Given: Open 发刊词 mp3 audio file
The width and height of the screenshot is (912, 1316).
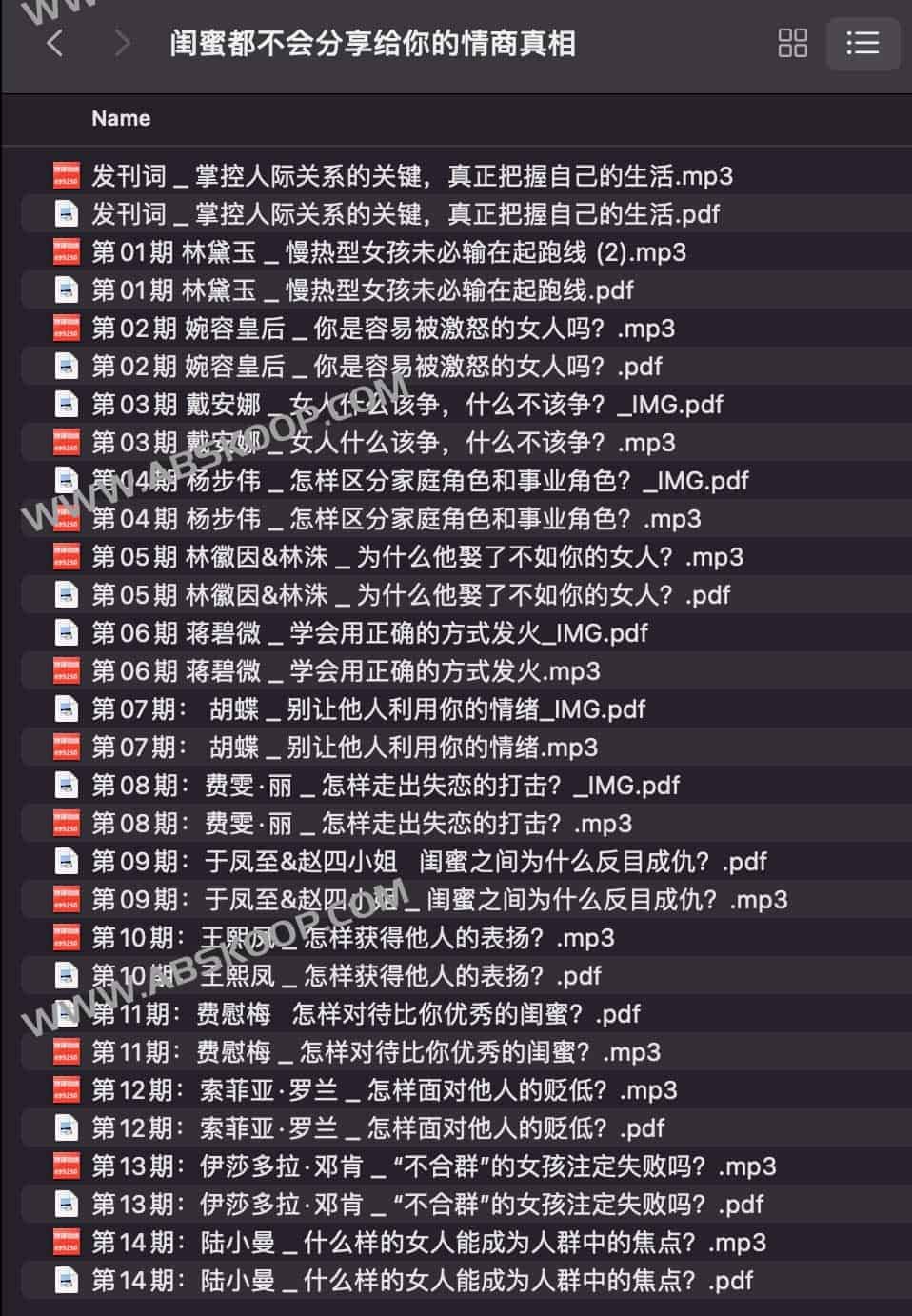Looking at the screenshot, I should [x=411, y=175].
